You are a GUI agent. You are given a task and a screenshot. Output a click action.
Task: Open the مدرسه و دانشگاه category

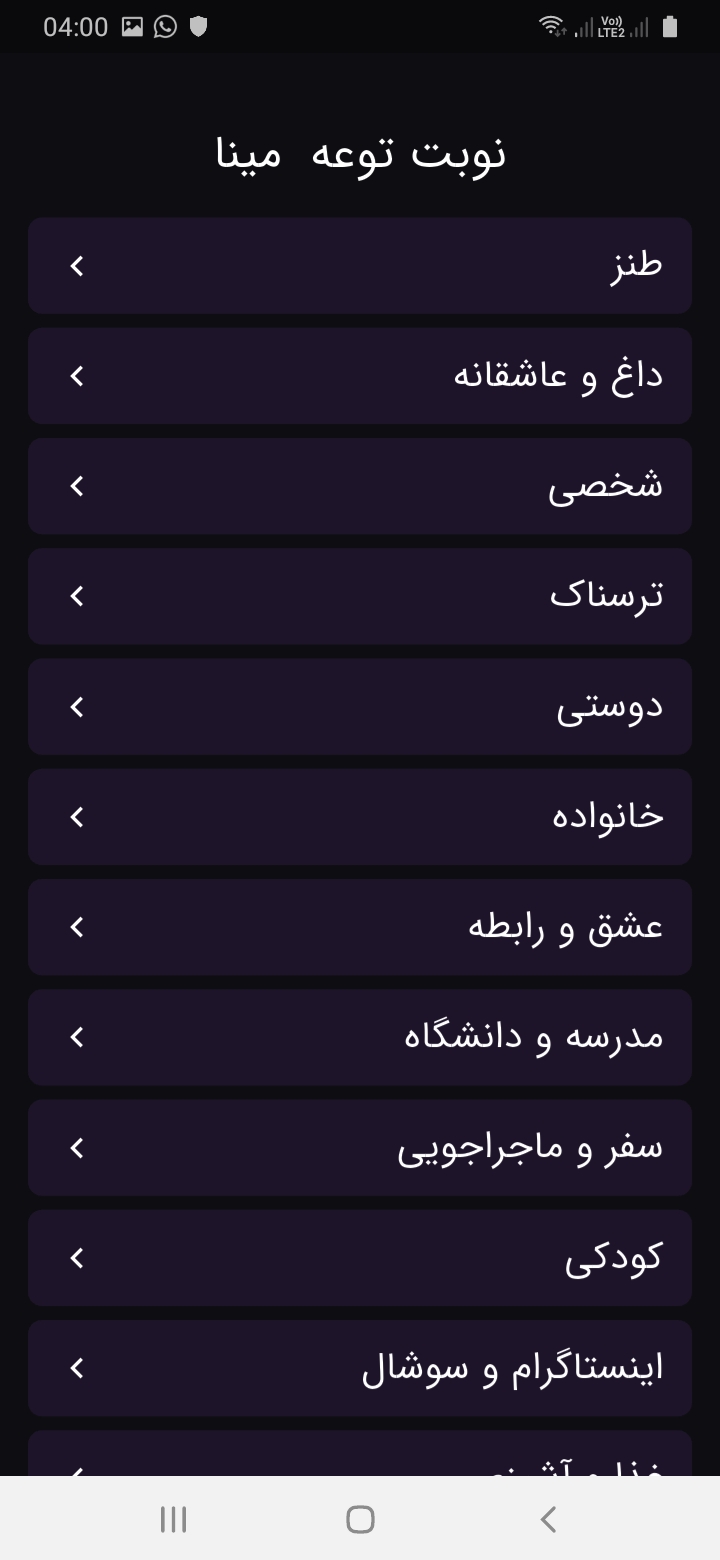coord(360,1037)
